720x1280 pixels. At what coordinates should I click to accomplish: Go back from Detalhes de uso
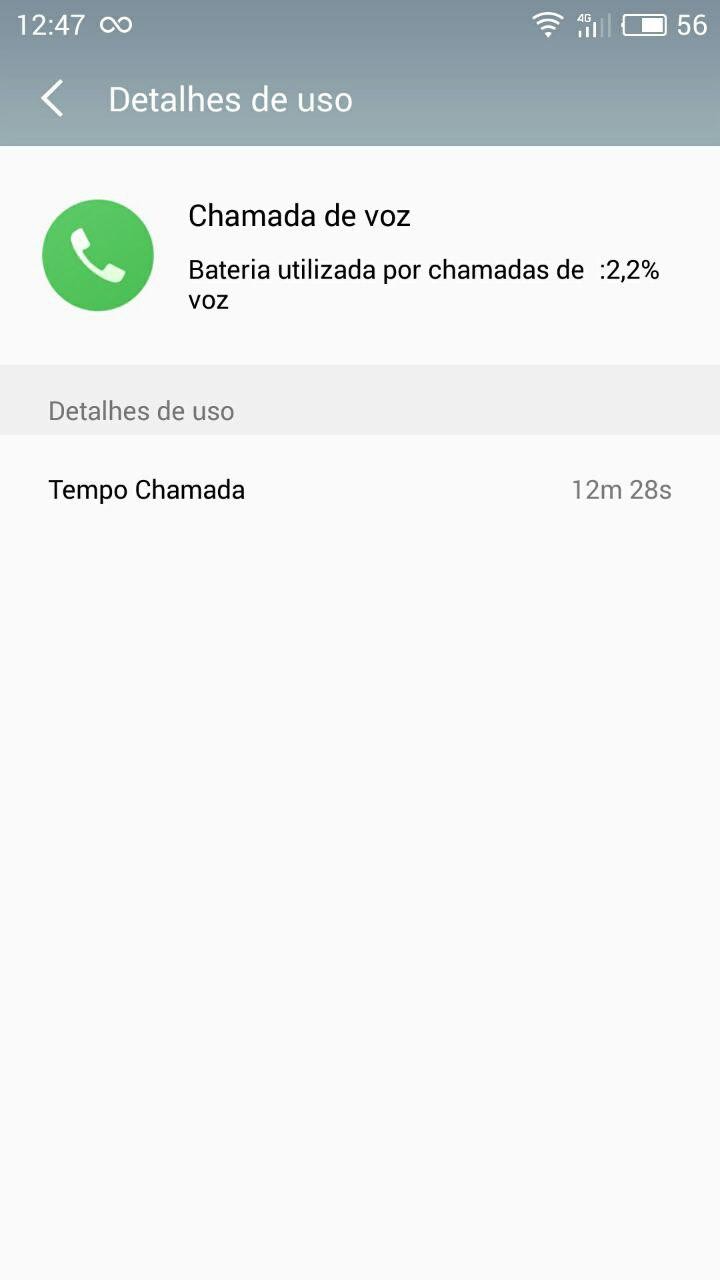point(52,100)
